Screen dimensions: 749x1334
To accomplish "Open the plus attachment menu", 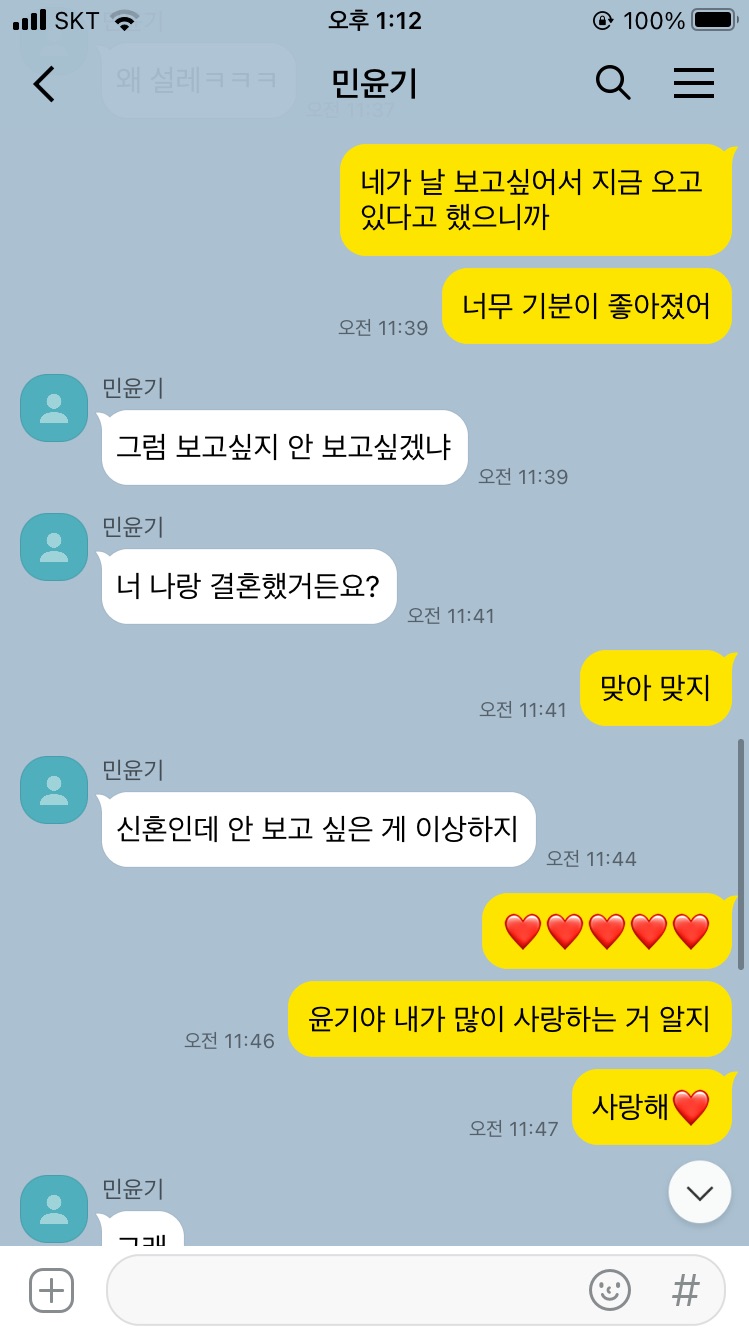I will pyautogui.click(x=51, y=1290).
